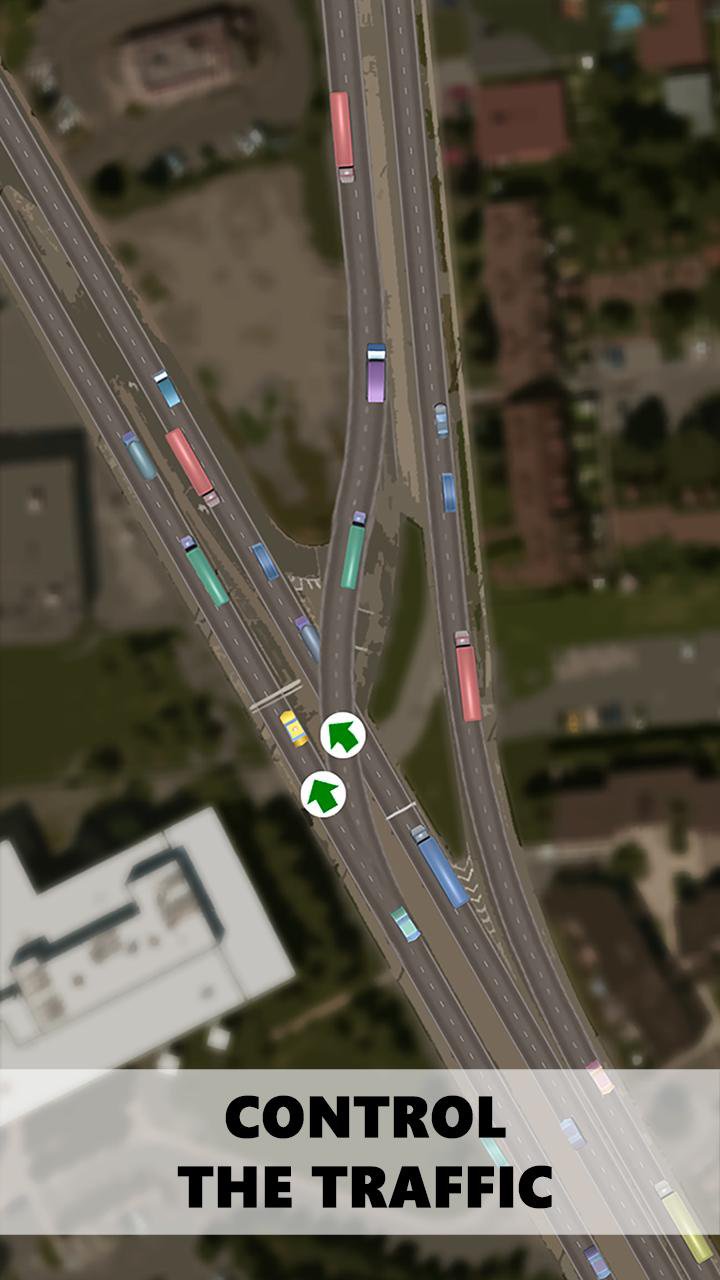
Task: Select the pastel truck at the bottom right edge
Action: pos(600,1080)
